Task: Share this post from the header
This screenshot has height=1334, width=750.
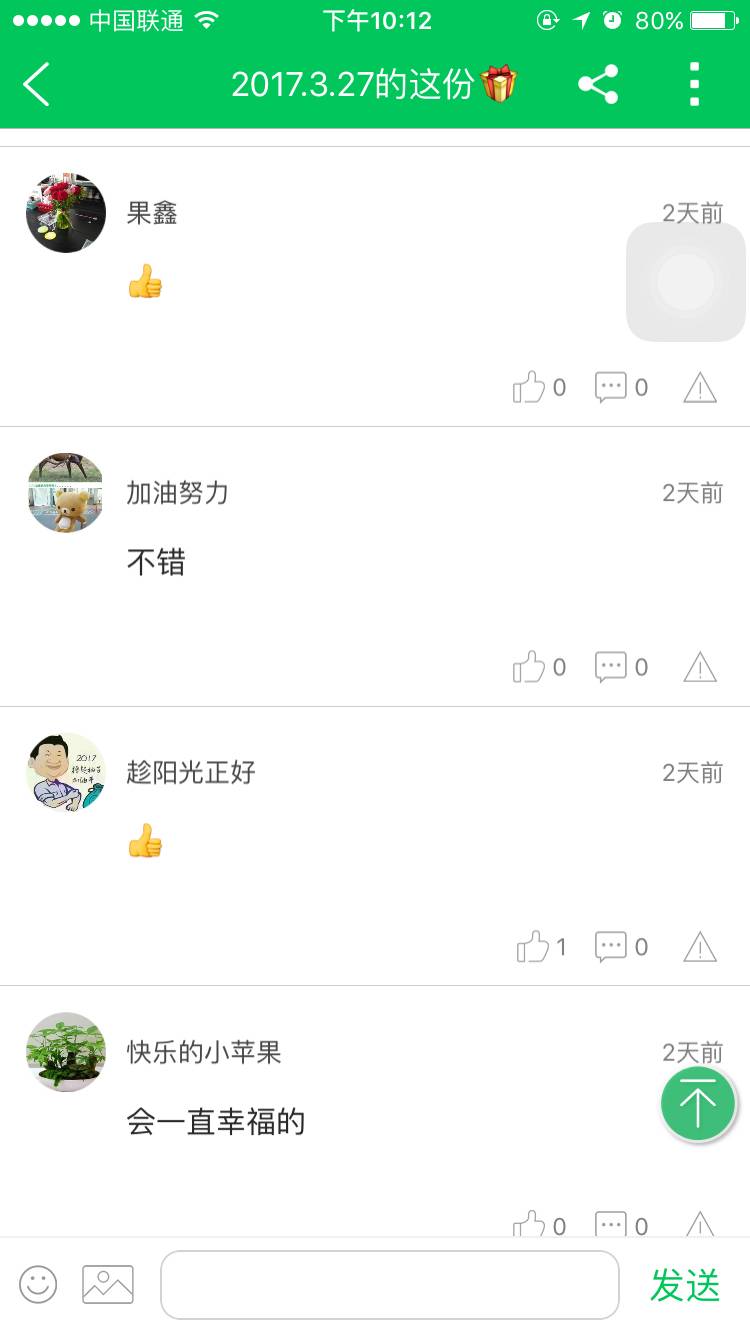Action: click(x=598, y=84)
